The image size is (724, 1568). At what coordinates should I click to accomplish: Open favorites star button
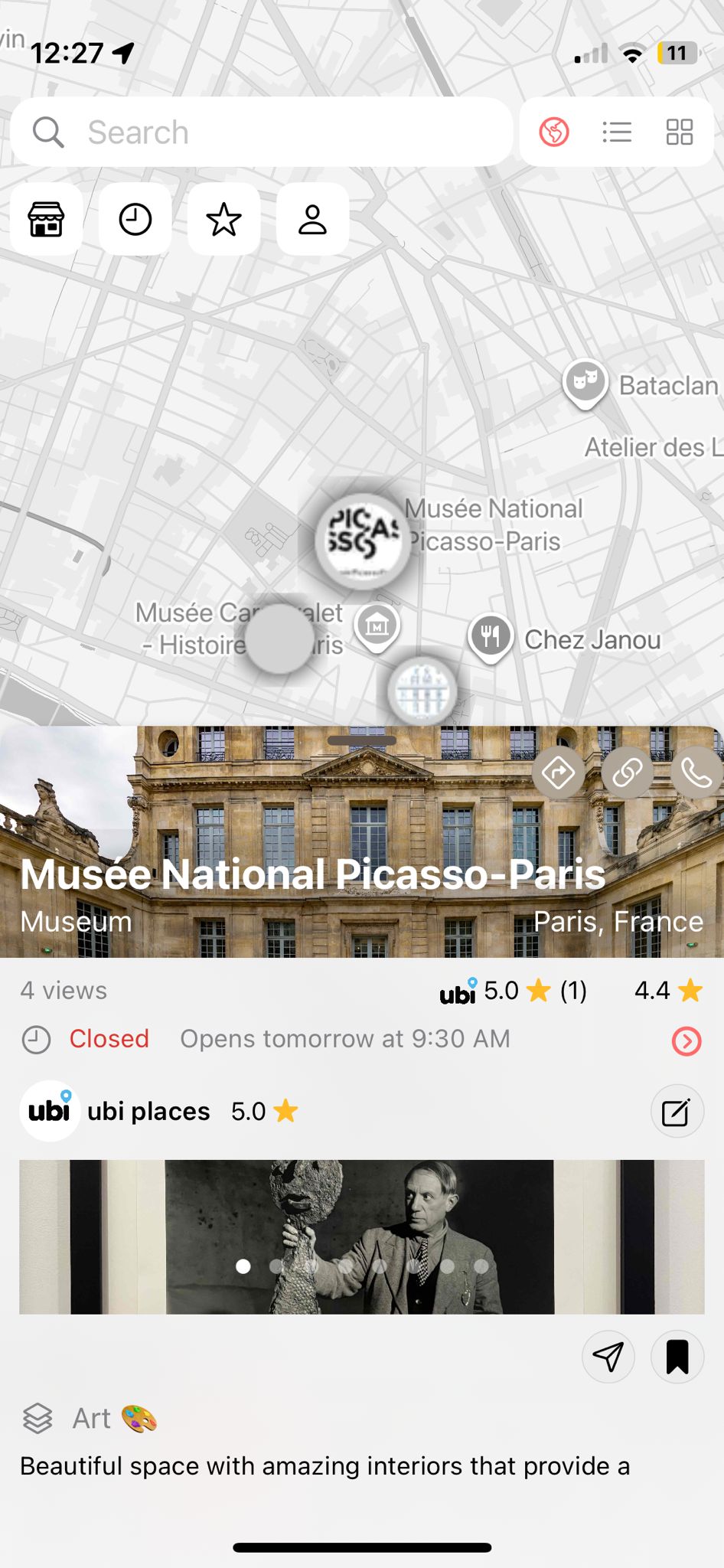(x=224, y=220)
